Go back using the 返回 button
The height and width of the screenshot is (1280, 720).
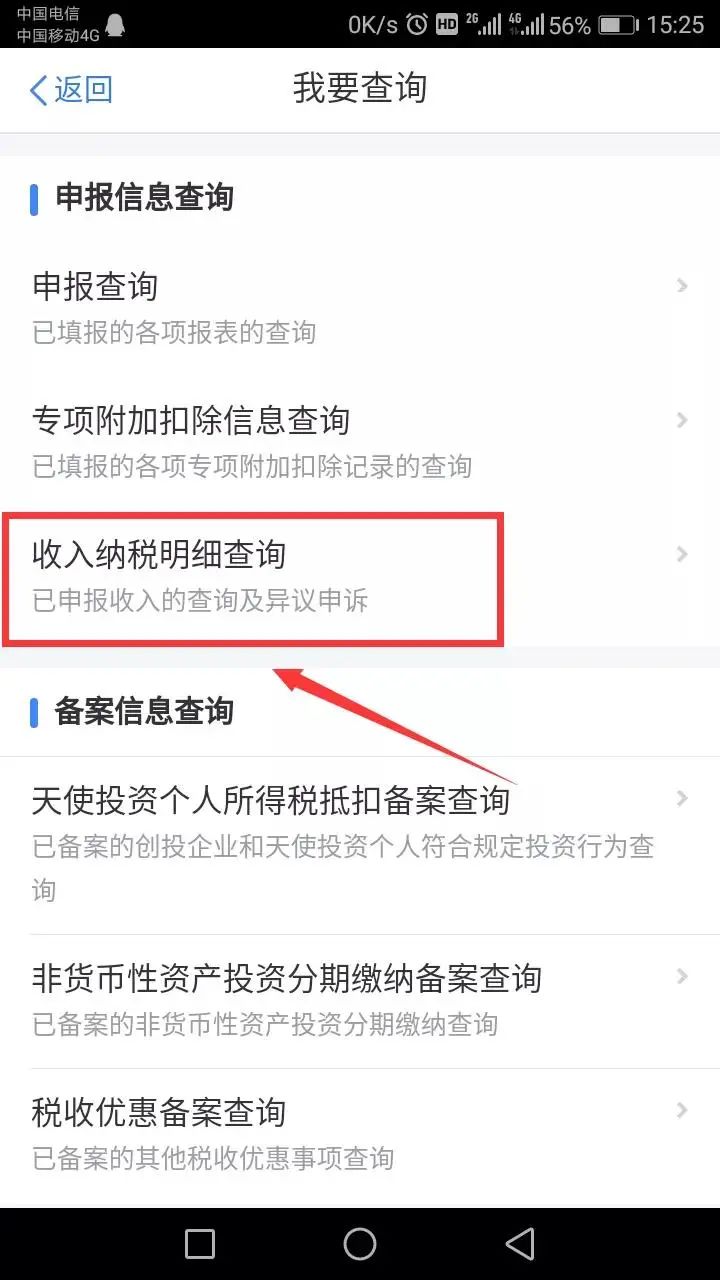click(71, 90)
